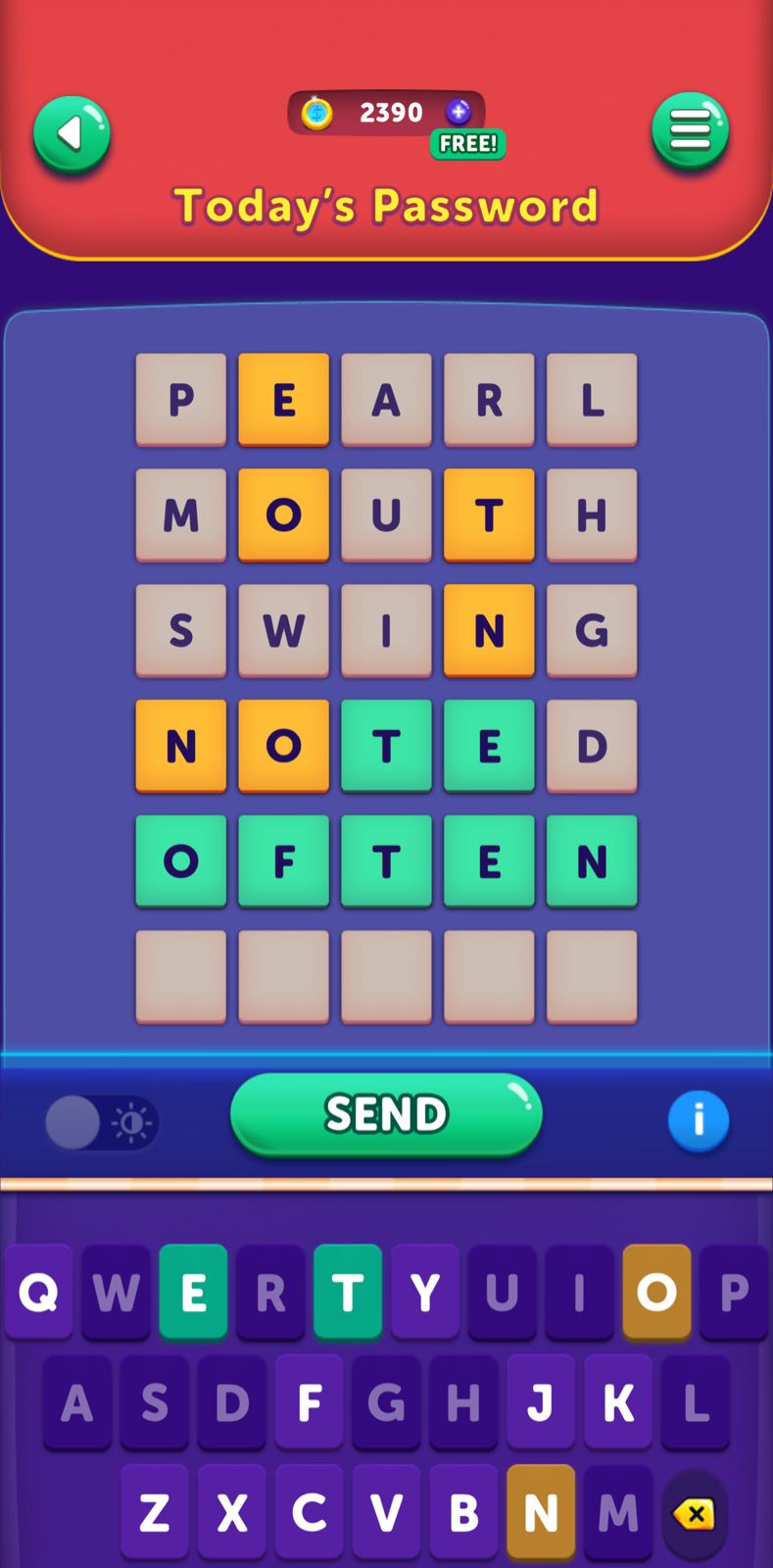773x1568 pixels.
Task: Tap the orange O key
Action: click(656, 1293)
